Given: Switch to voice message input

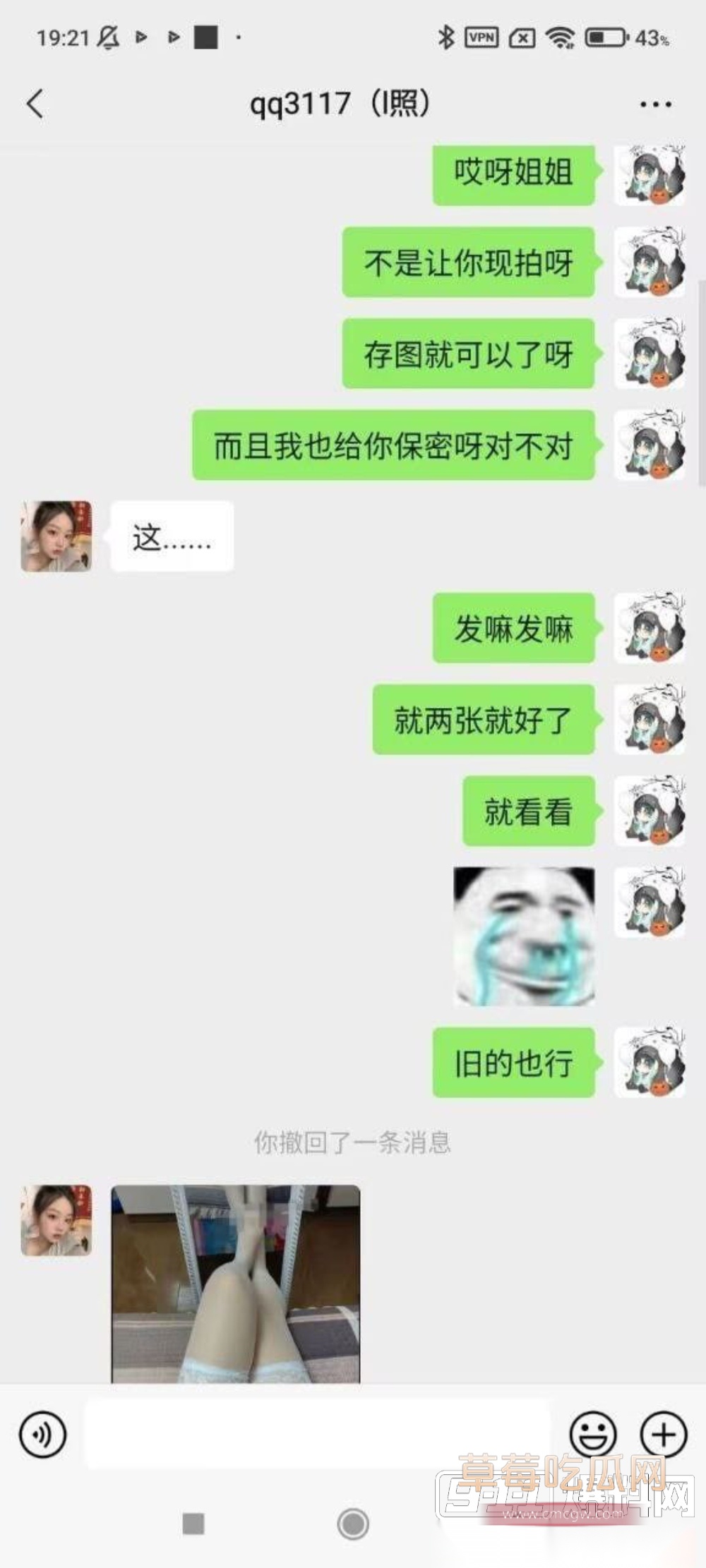Looking at the screenshot, I should [x=43, y=1434].
